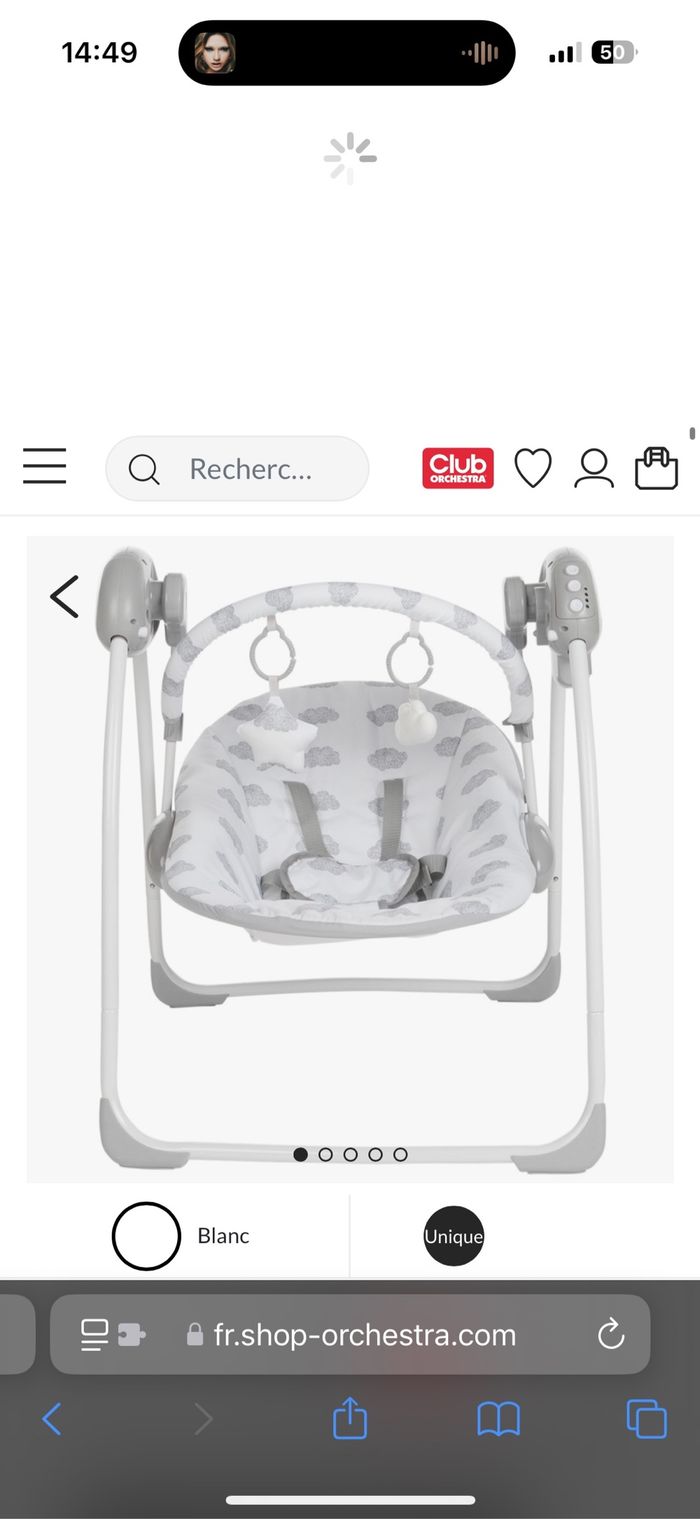Jump to the second product image dot
Viewport: 700px width, 1519px height.
click(x=325, y=1154)
